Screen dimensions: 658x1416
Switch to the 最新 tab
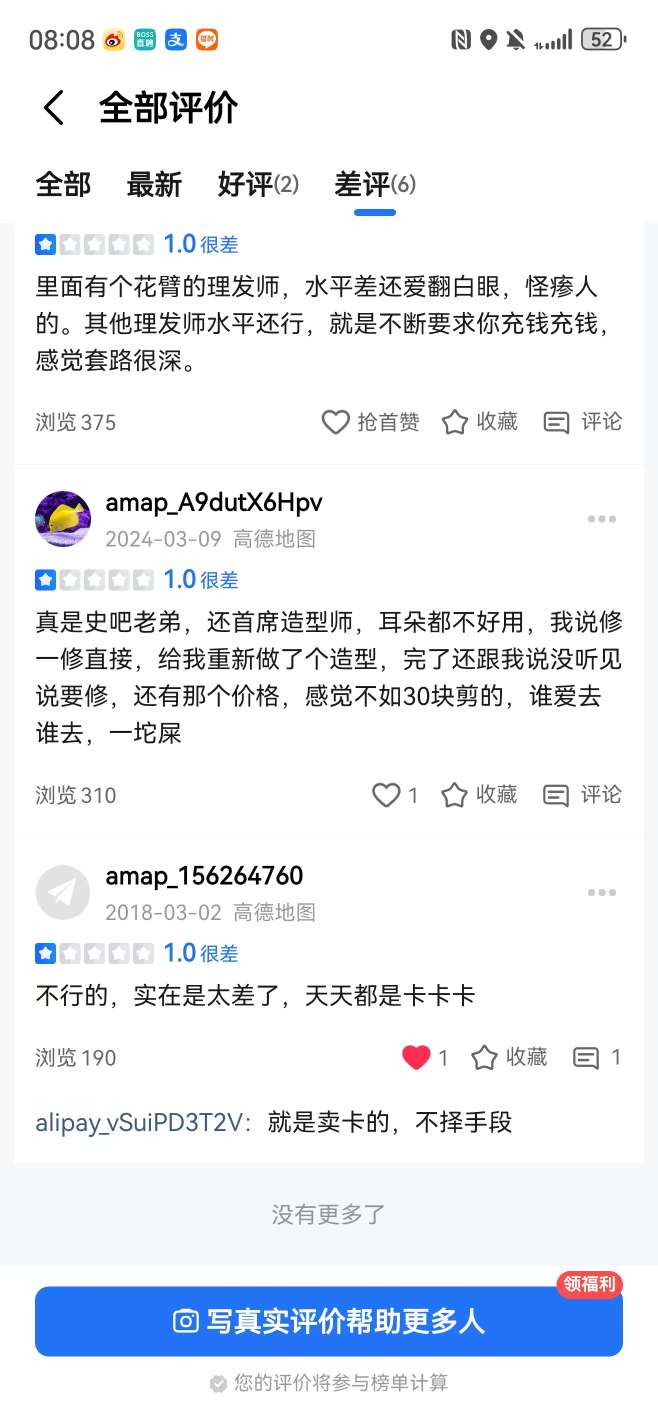154,184
